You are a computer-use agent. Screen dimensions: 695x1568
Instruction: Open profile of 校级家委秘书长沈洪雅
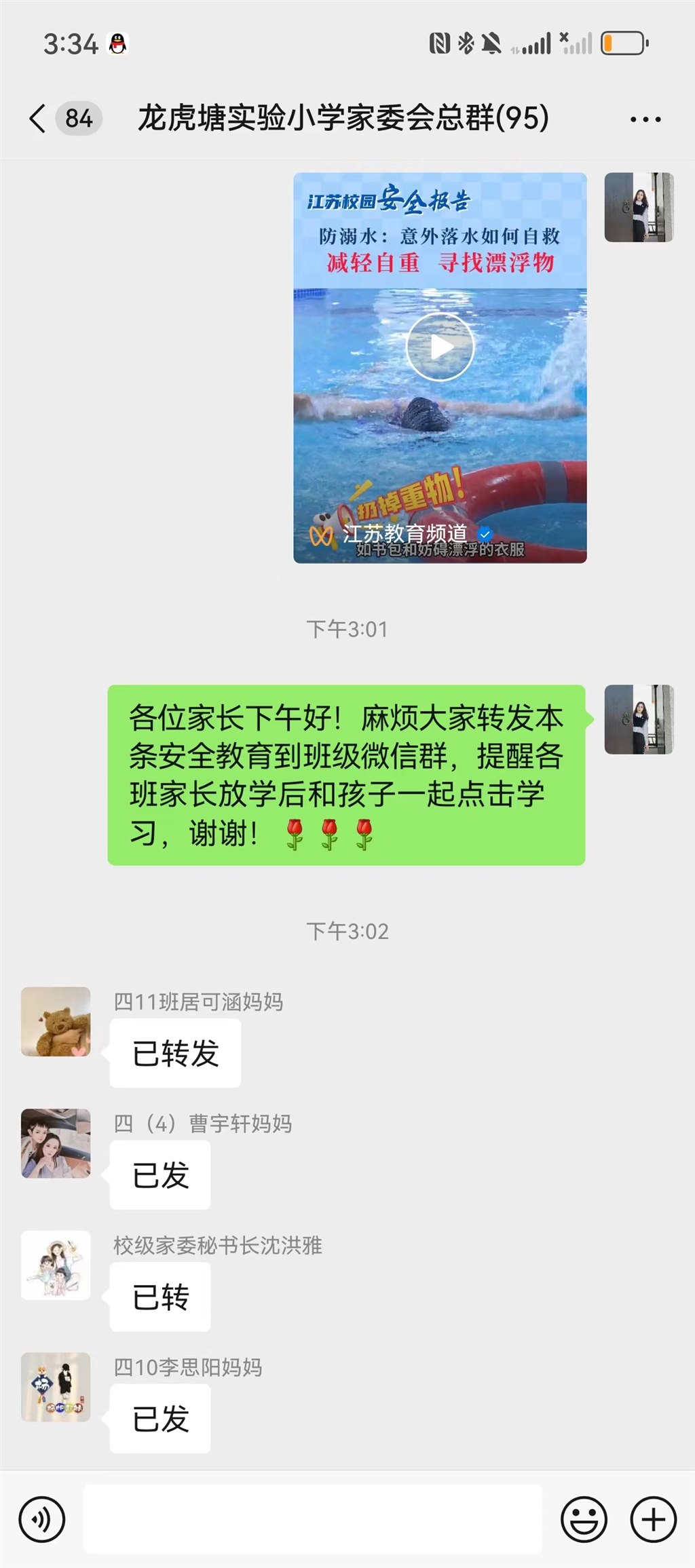pyautogui.click(x=56, y=1265)
